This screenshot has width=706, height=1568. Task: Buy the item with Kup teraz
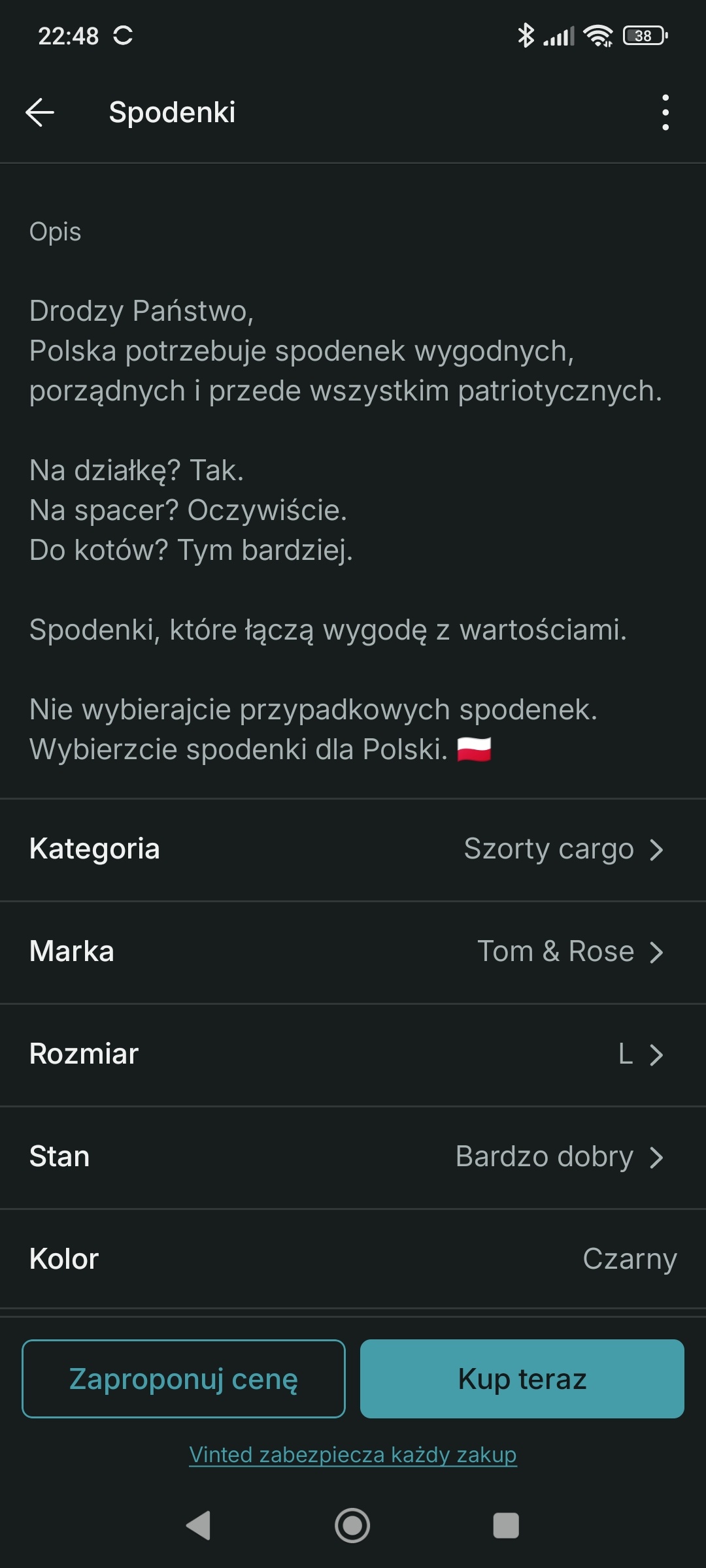click(x=522, y=1379)
